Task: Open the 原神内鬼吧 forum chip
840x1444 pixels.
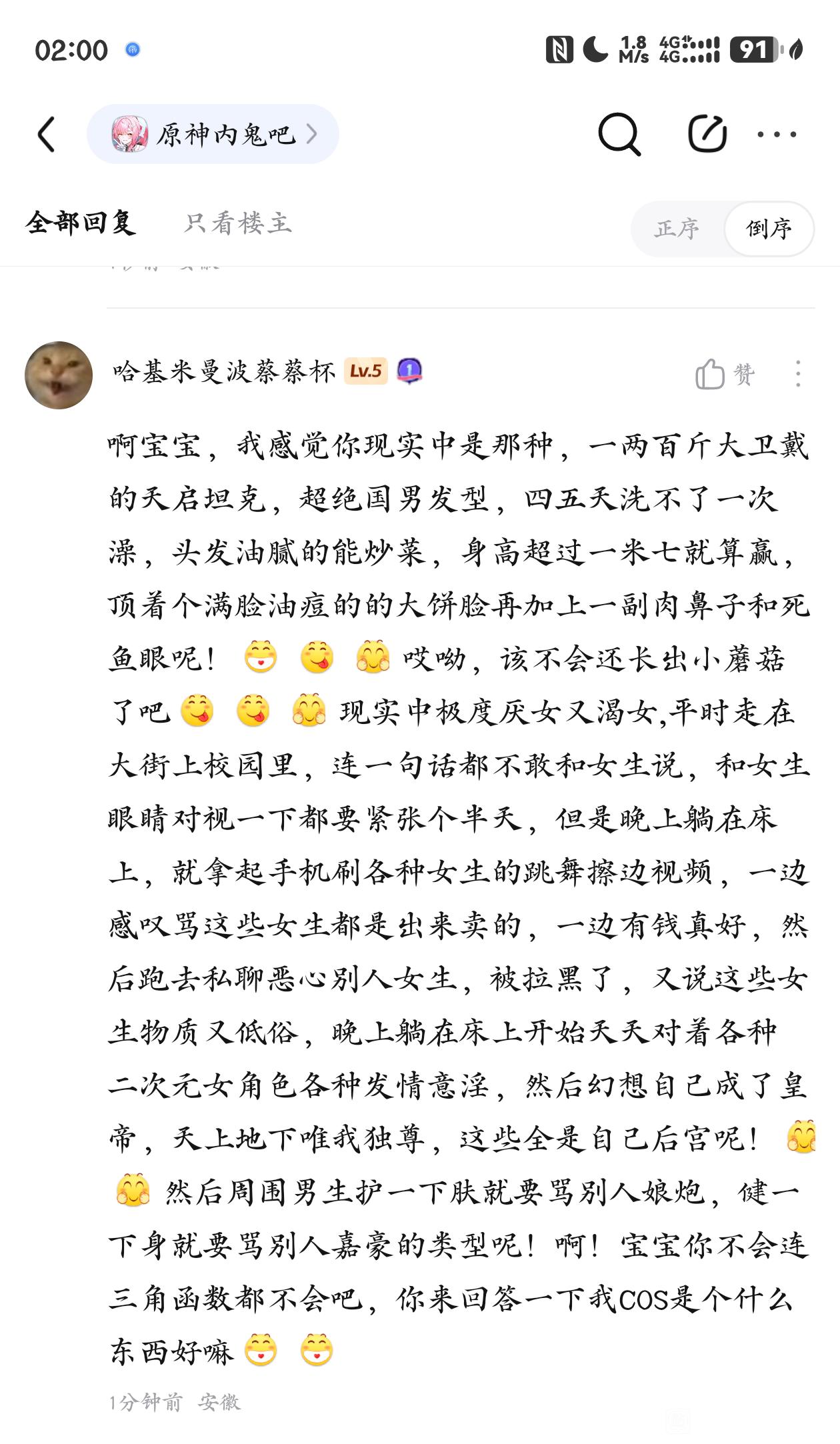Action: pos(213,134)
